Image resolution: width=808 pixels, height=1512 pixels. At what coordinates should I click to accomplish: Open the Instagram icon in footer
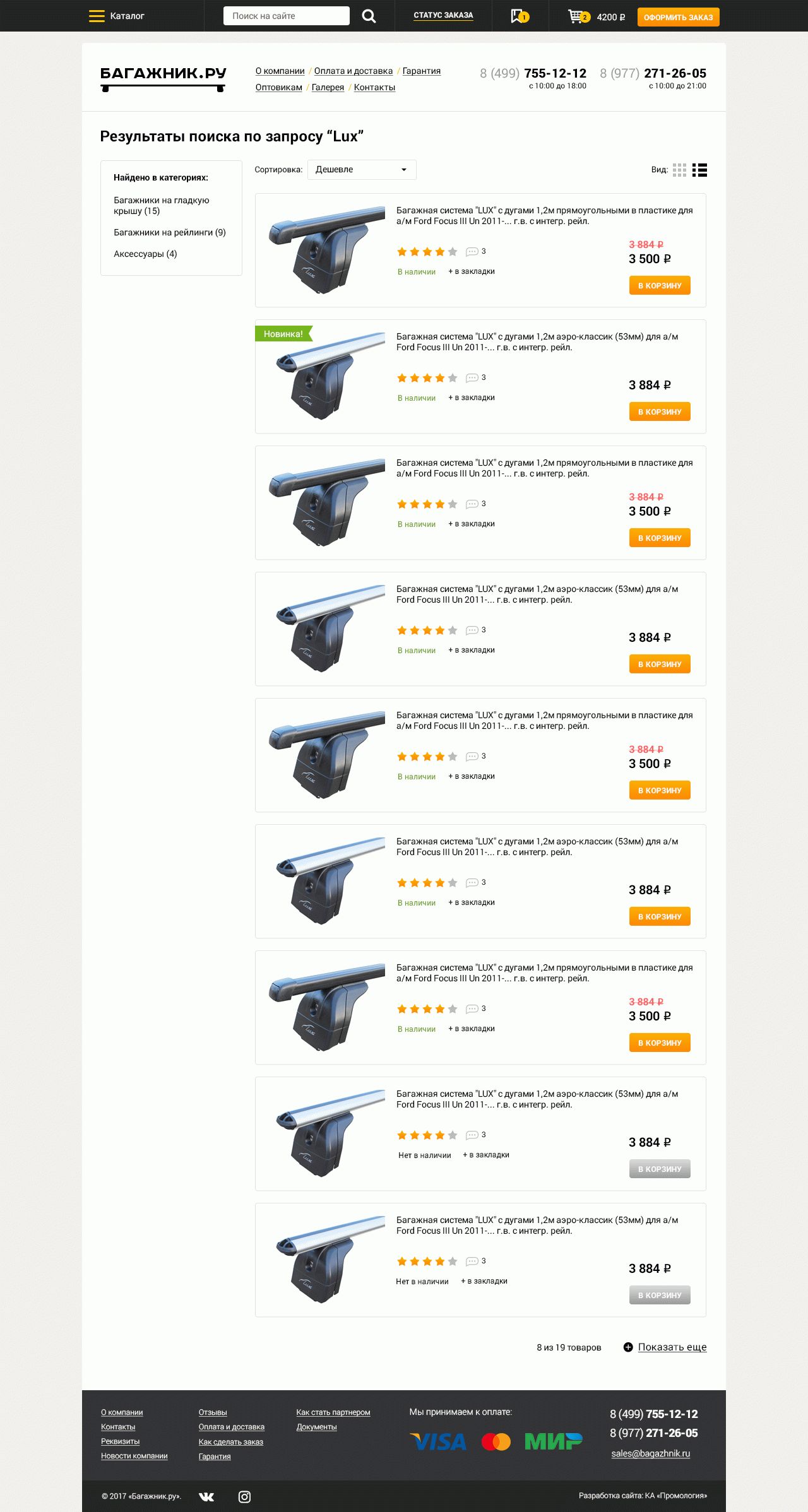click(244, 1497)
